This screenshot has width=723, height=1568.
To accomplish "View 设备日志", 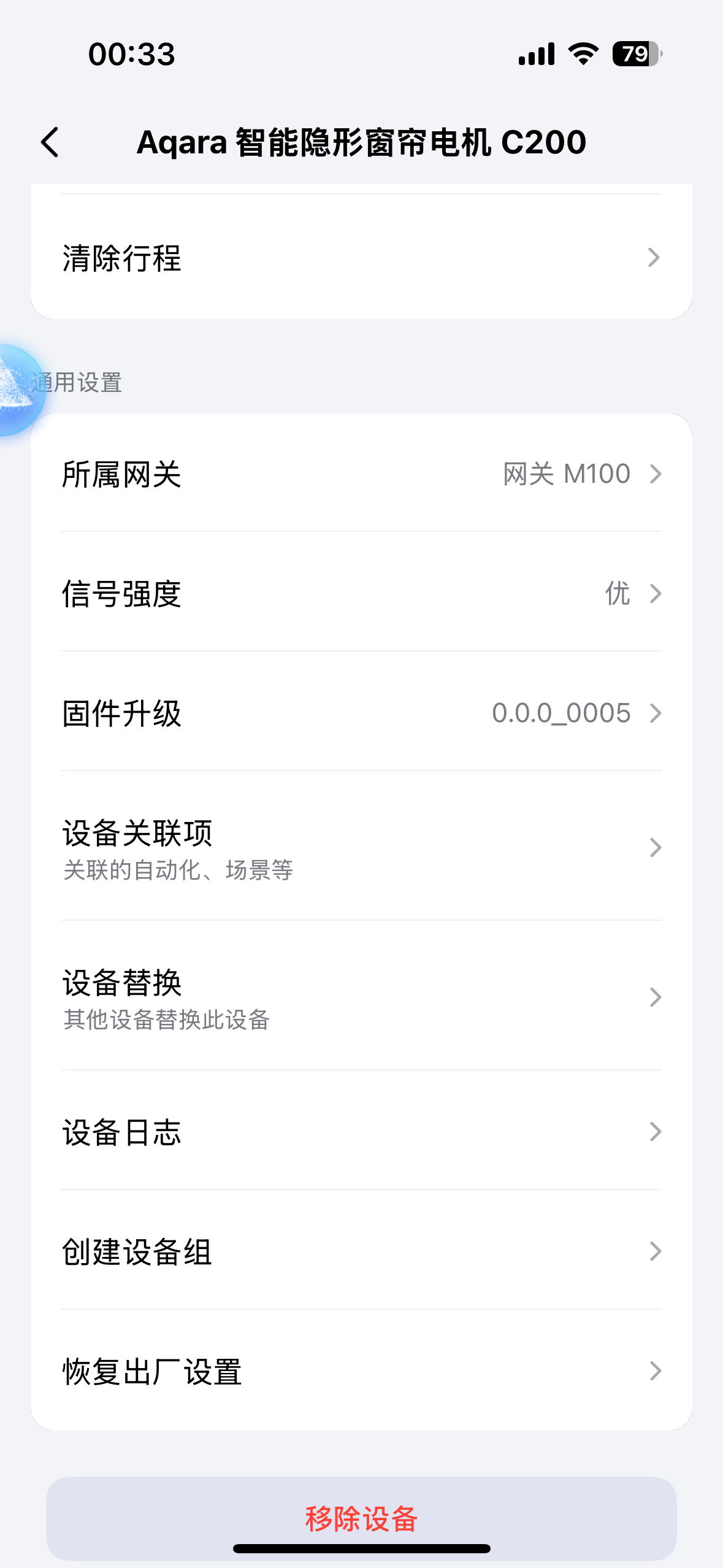I will coord(361,1132).
